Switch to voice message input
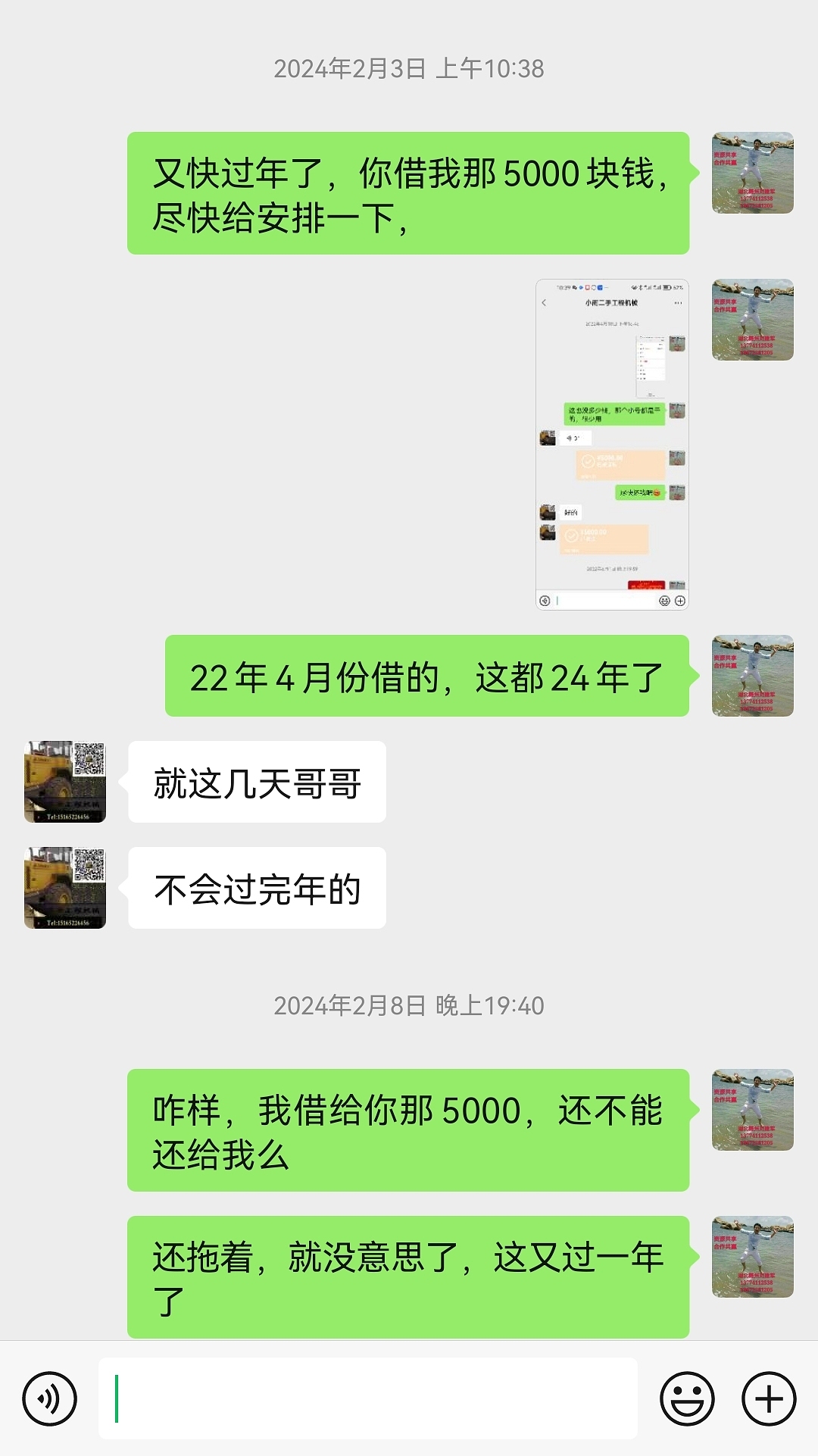The height and width of the screenshot is (1456, 818). [49, 1398]
